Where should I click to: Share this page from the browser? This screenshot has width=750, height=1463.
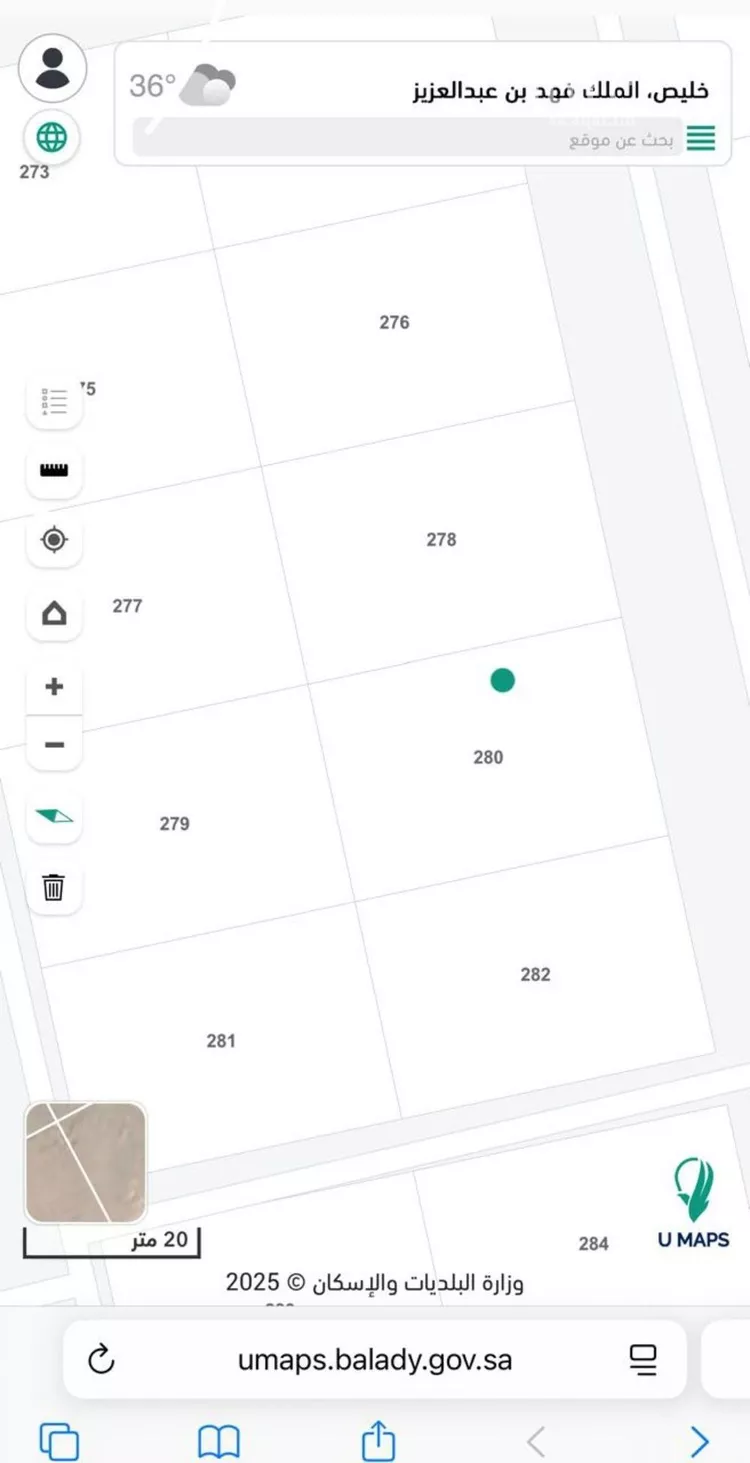(378, 1440)
